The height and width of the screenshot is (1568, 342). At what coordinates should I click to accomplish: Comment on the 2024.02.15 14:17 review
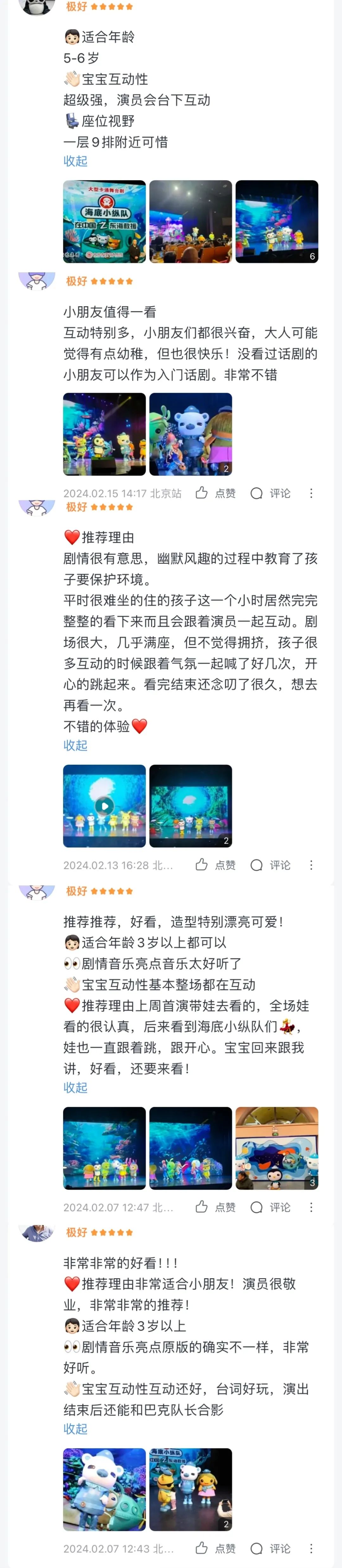click(271, 493)
